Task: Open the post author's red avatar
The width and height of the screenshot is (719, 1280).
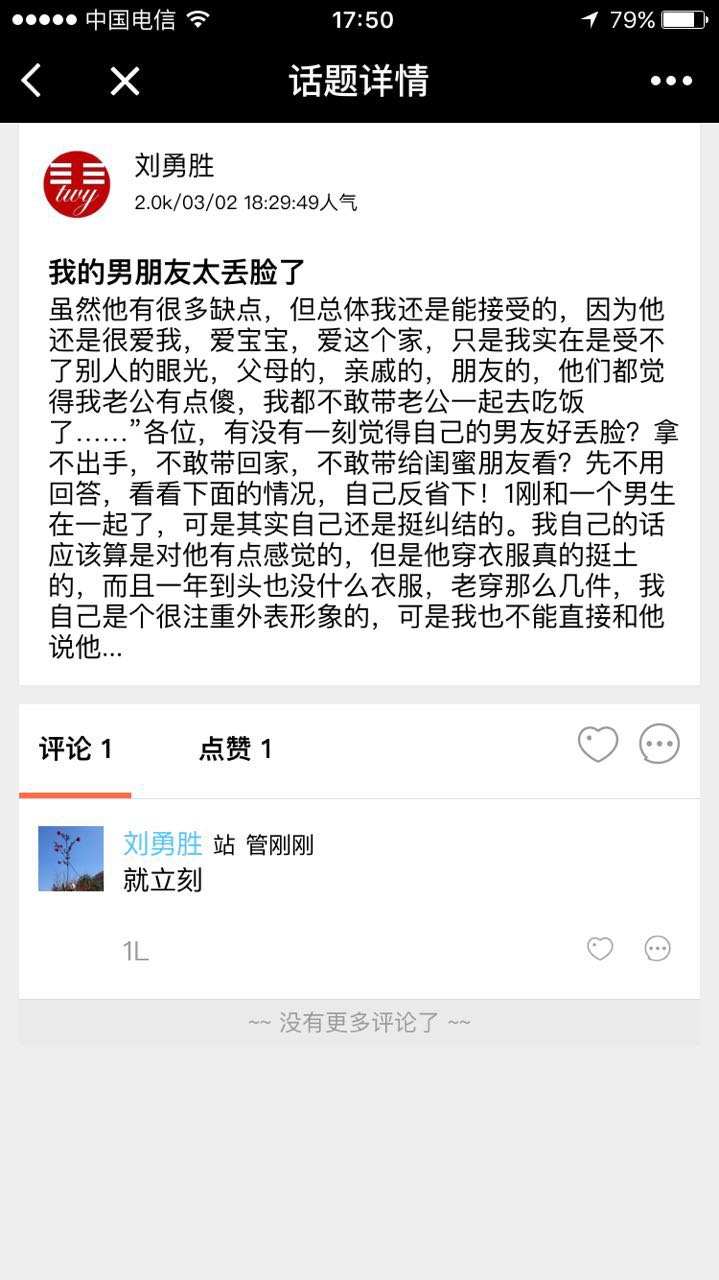Action: pos(77,185)
